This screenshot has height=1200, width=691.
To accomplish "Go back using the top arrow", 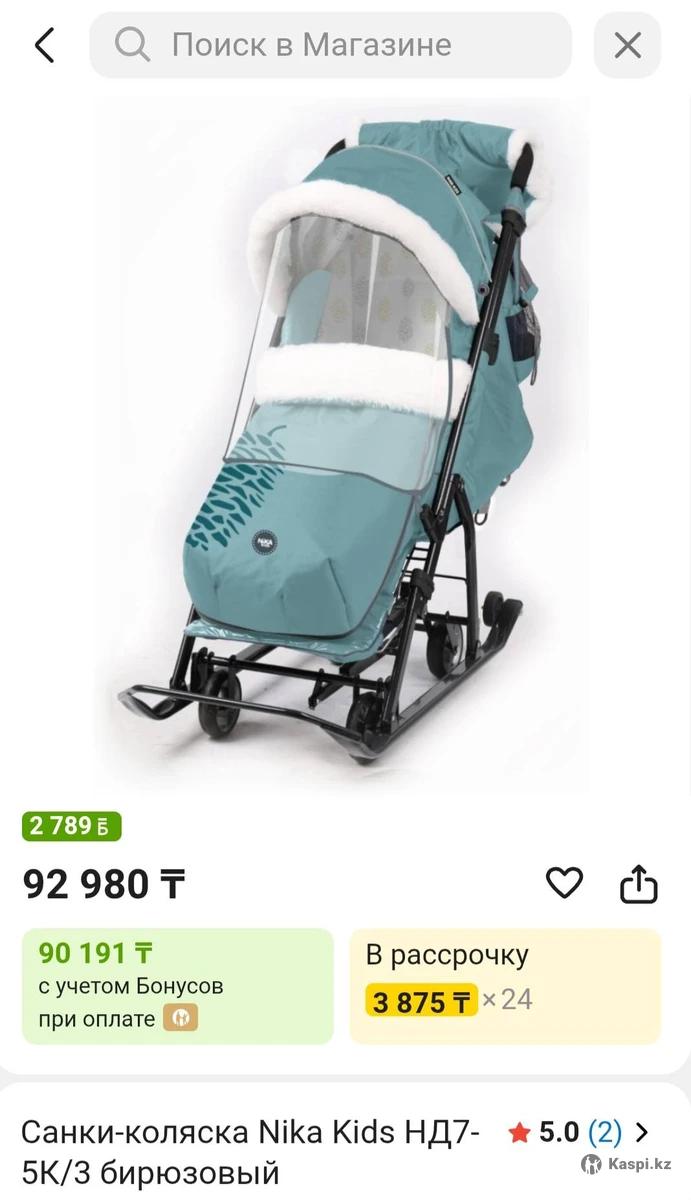I will pyautogui.click(x=45, y=45).
